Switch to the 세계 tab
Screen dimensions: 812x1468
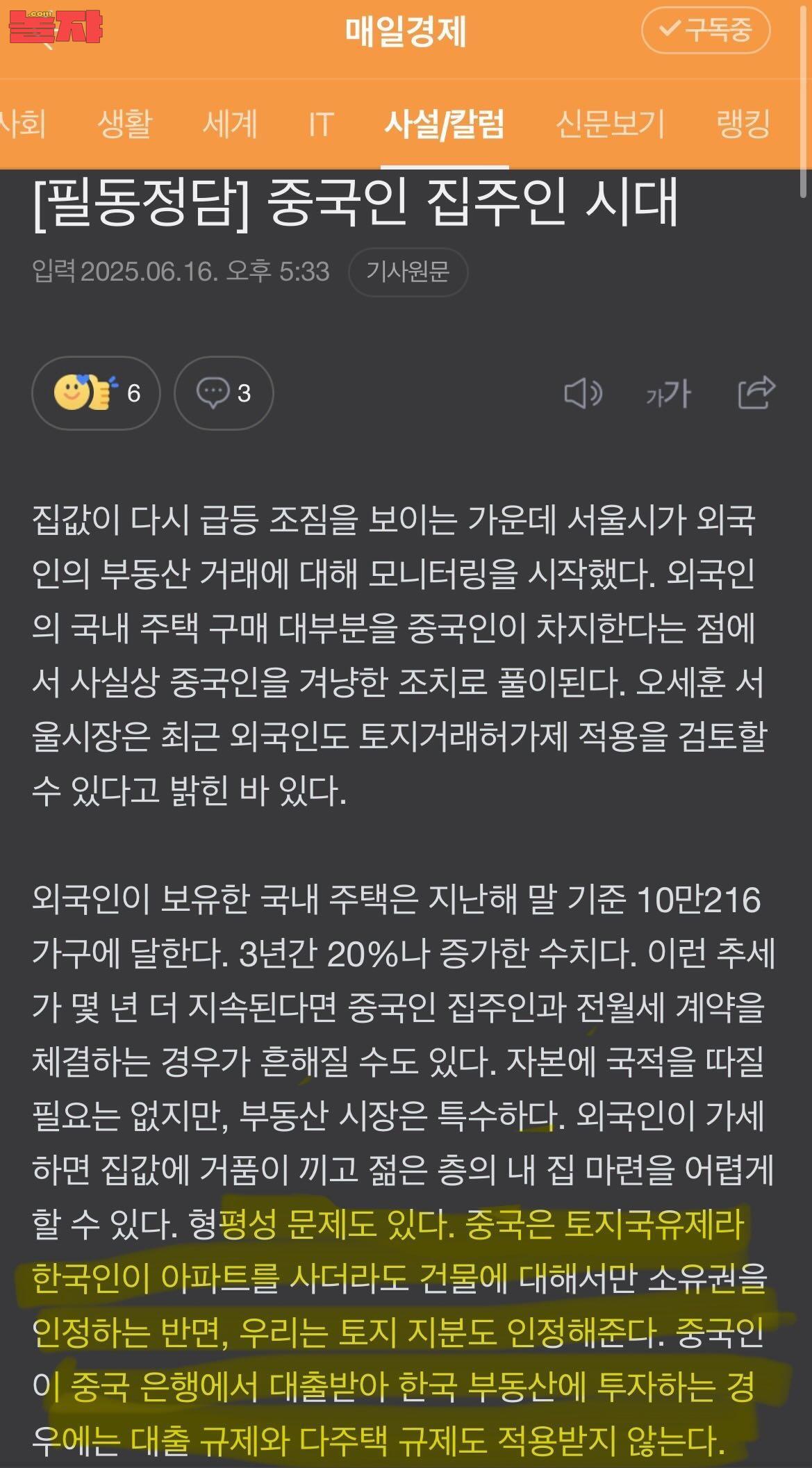(230, 124)
